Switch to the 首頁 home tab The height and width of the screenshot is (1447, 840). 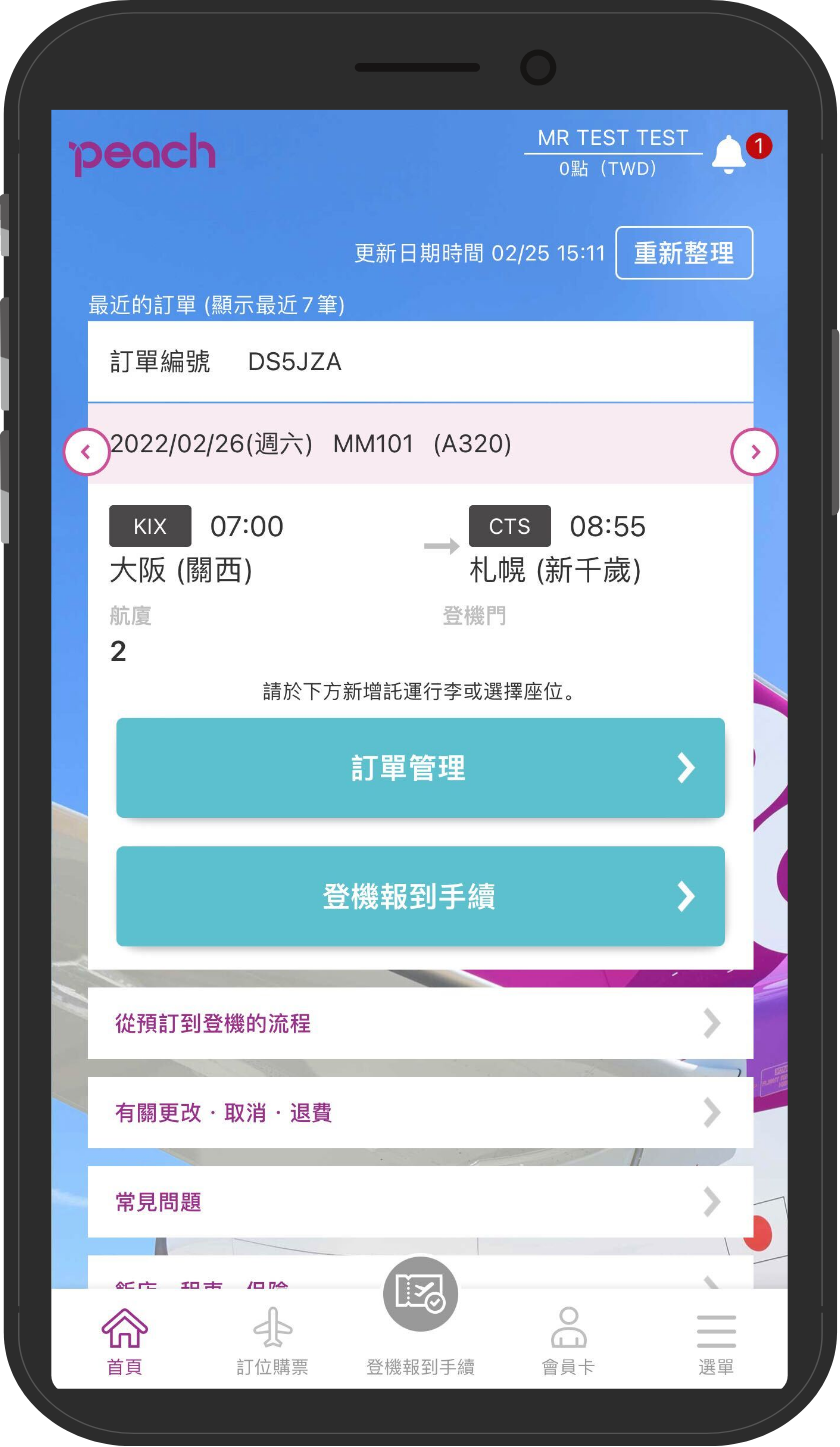pyautogui.click(x=125, y=1342)
